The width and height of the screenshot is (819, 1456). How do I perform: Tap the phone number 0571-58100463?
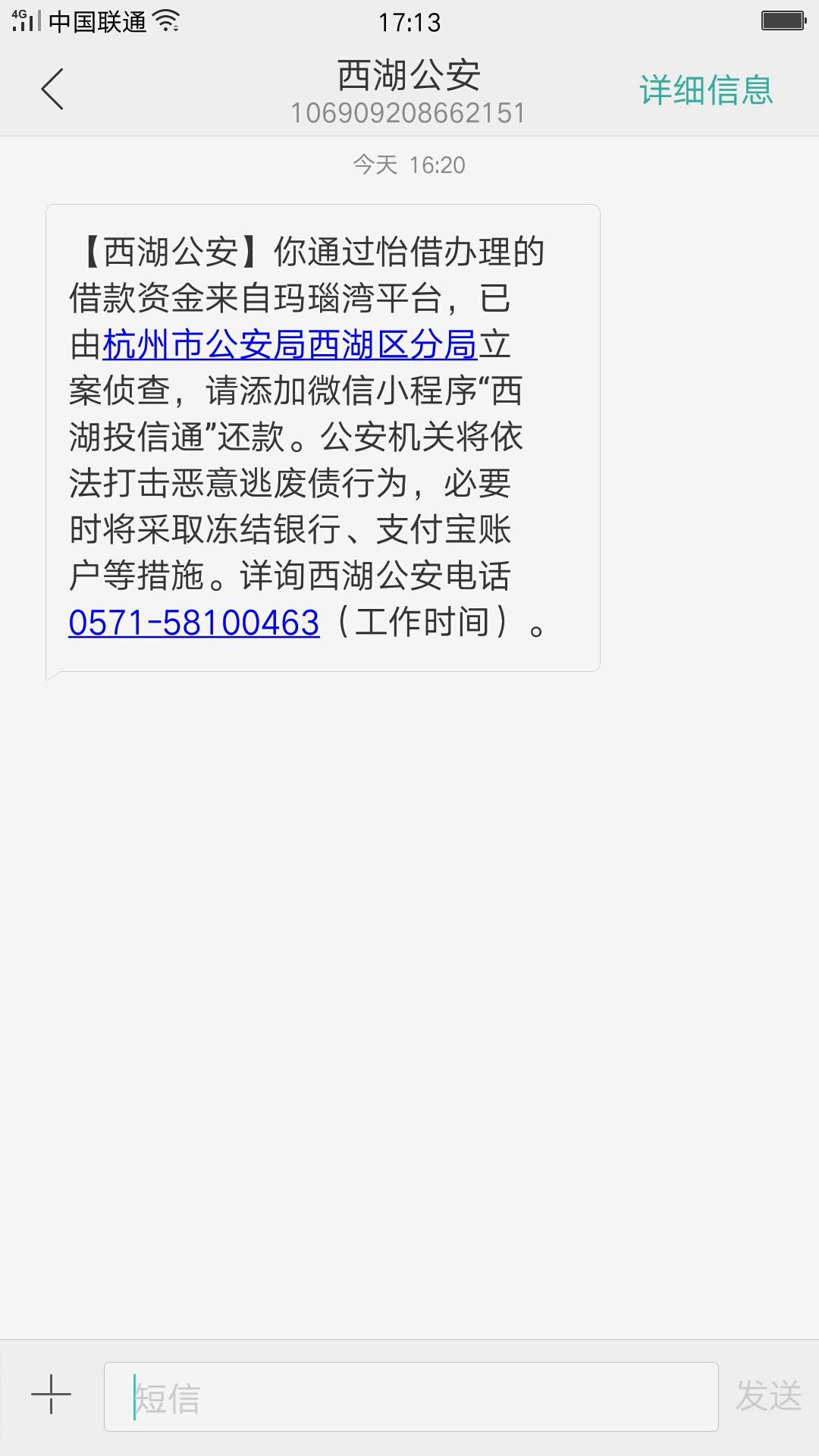[x=194, y=623]
